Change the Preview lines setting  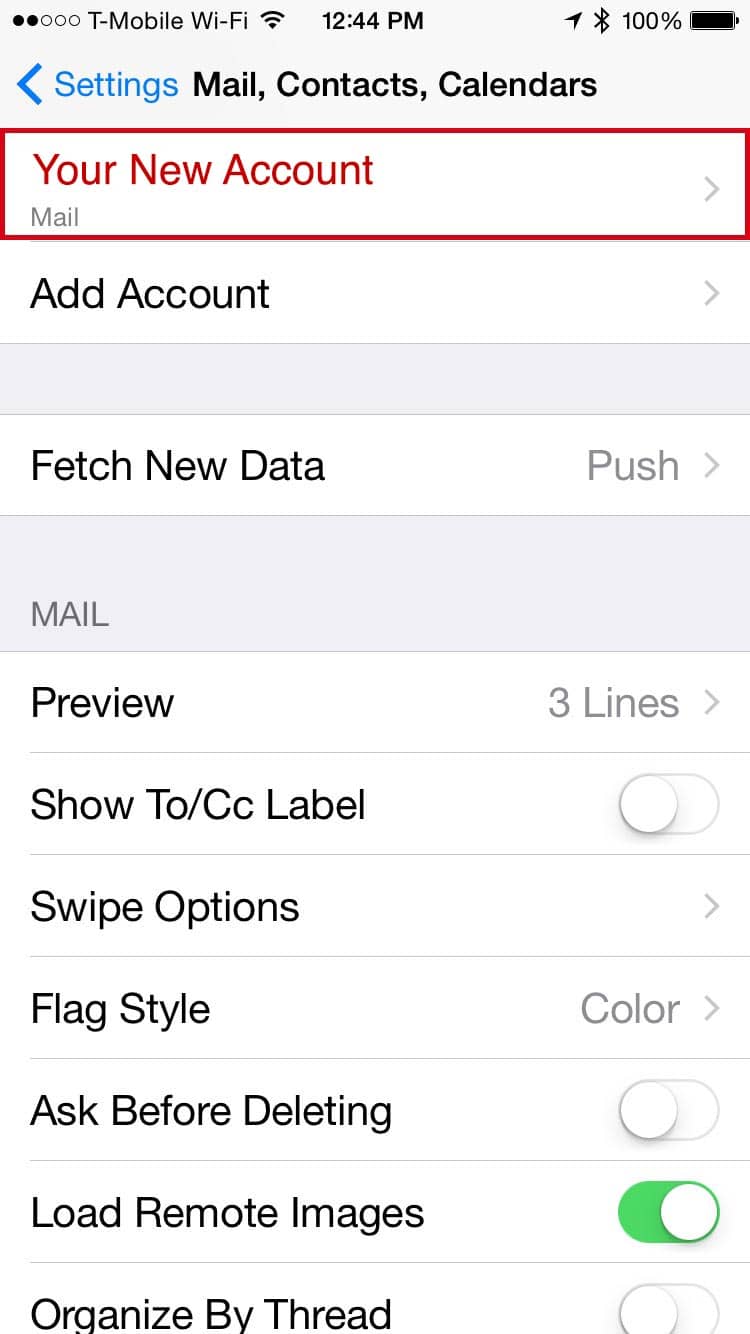click(x=375, y=702)
